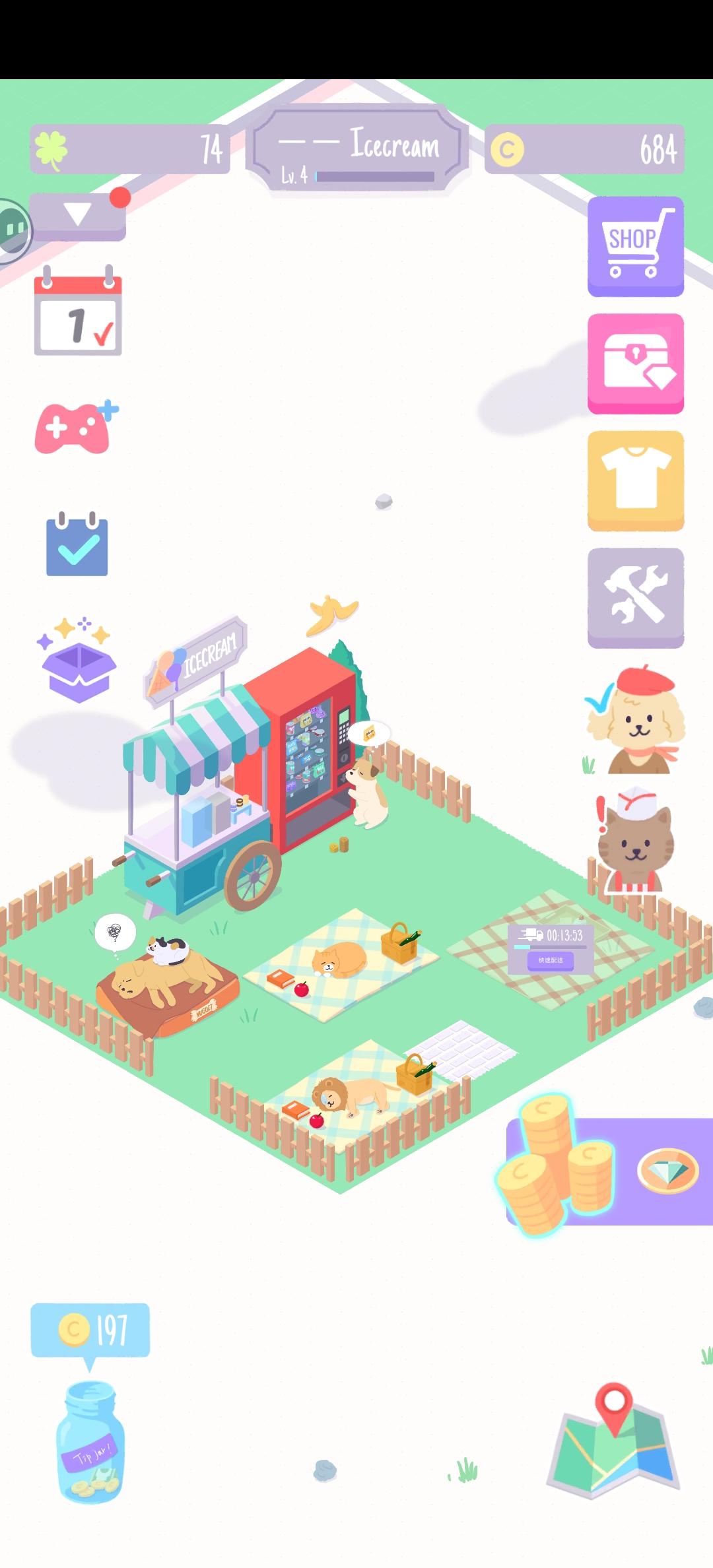The image size is (713, 1568).
Task: Open the SHOP cart menu
Action: tap(635, 243)
